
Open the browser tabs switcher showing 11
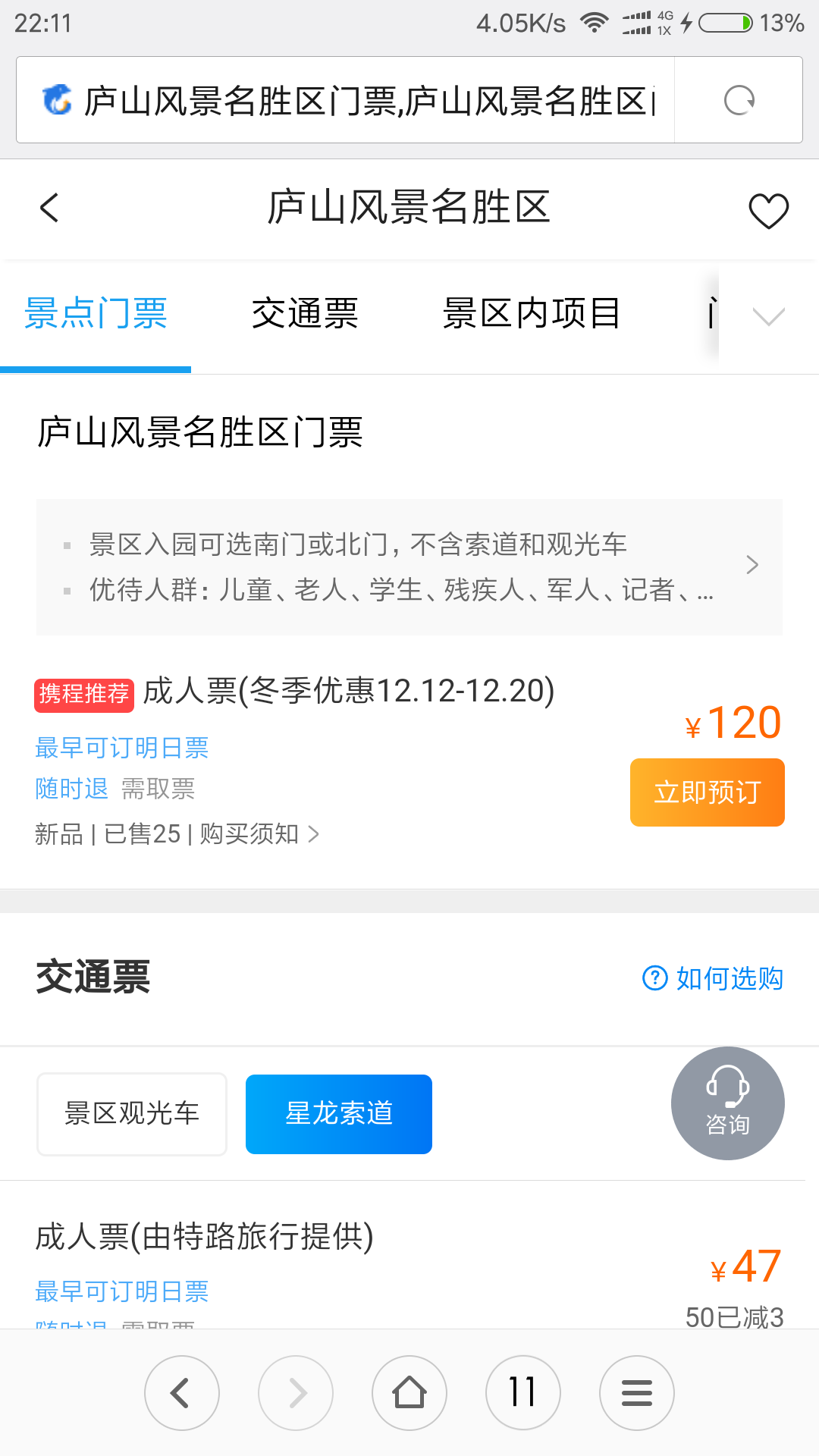523,1393
